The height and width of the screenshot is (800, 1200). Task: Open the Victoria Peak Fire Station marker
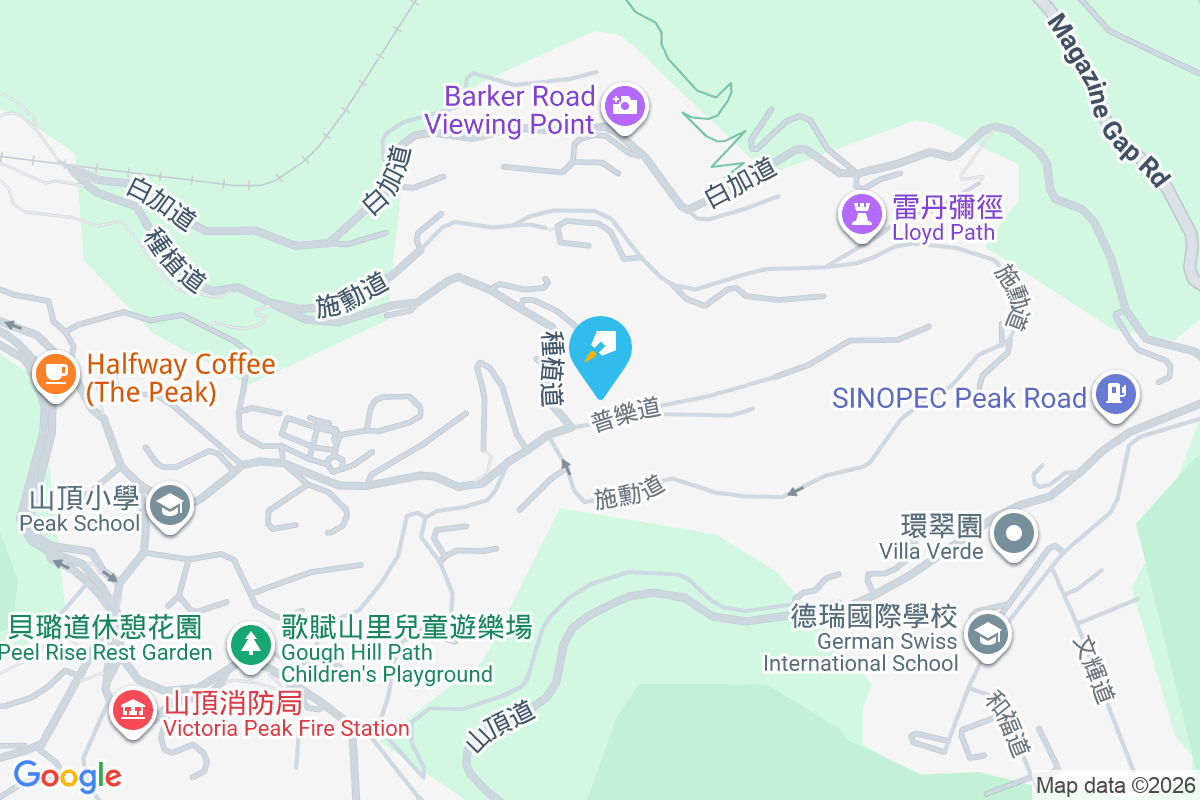coord(131,711)
